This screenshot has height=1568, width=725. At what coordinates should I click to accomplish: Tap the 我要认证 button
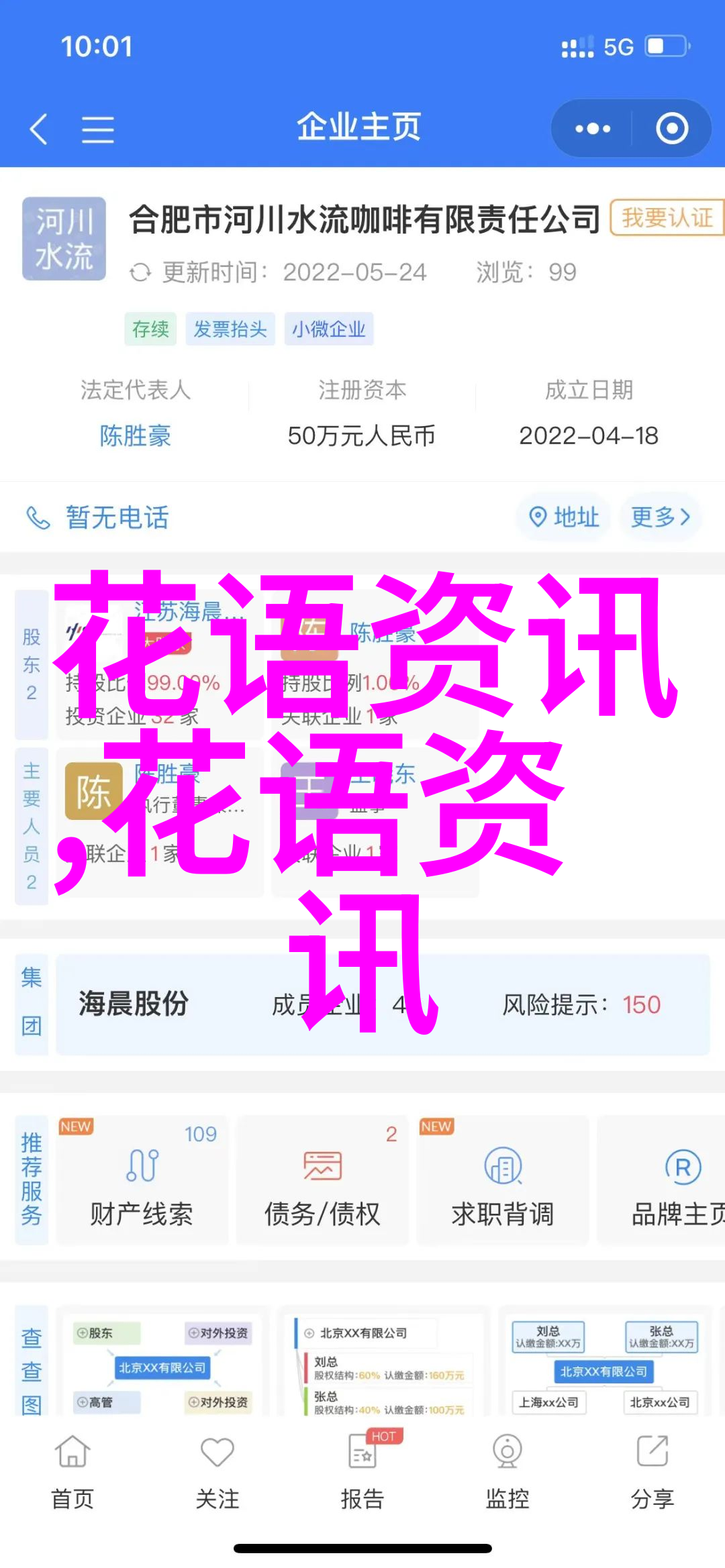tap(667, 218)
